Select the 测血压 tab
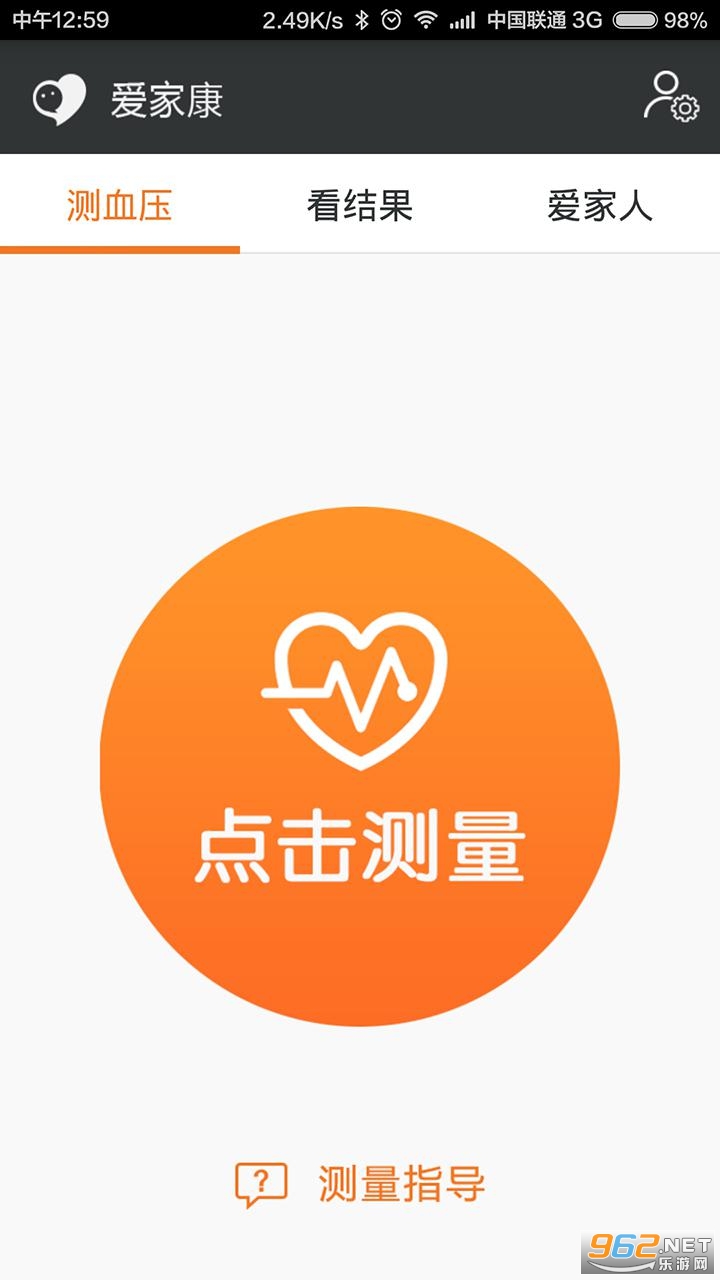 (x=120, y=206)
